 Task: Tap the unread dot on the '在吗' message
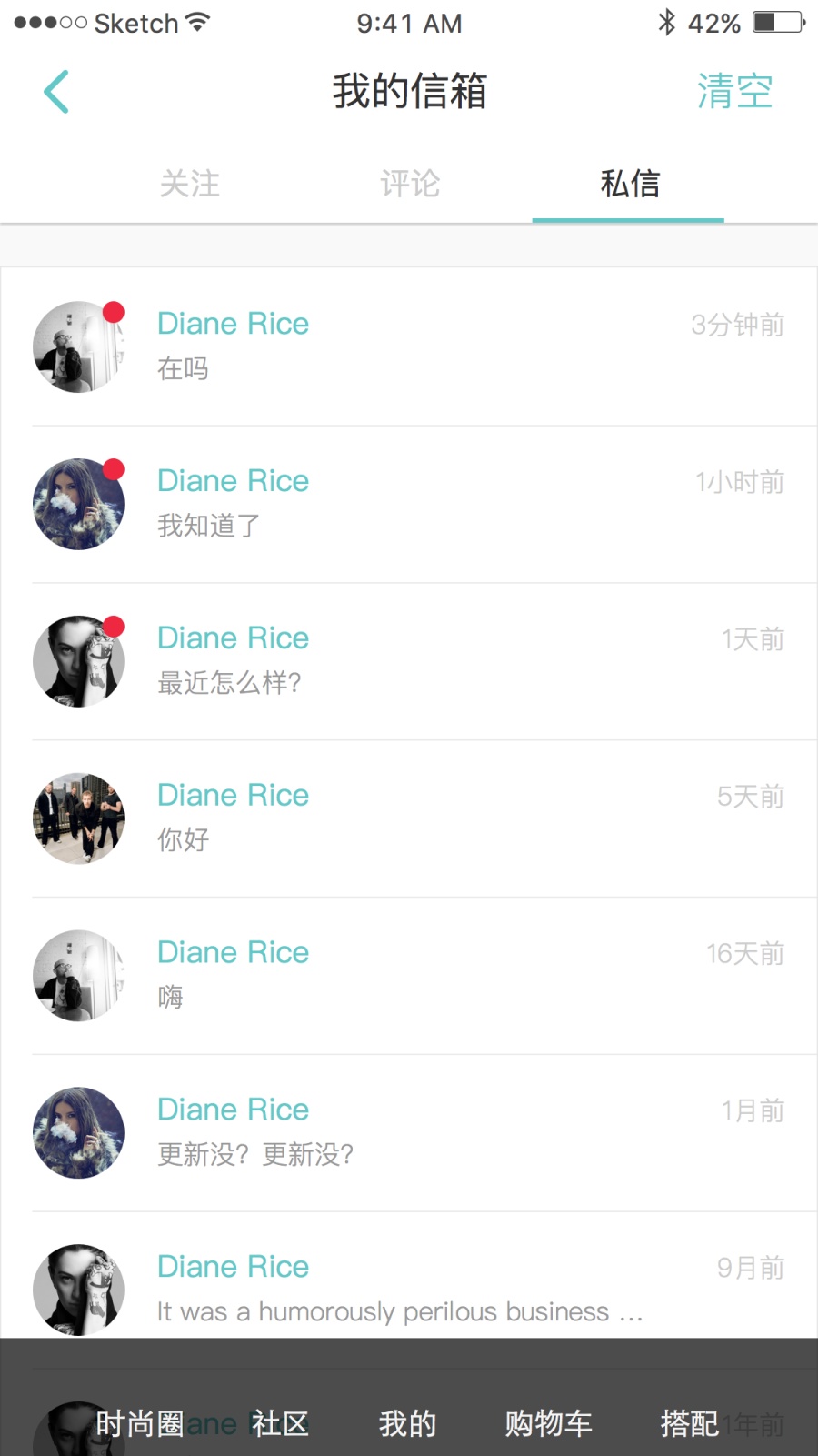[115, 312]
